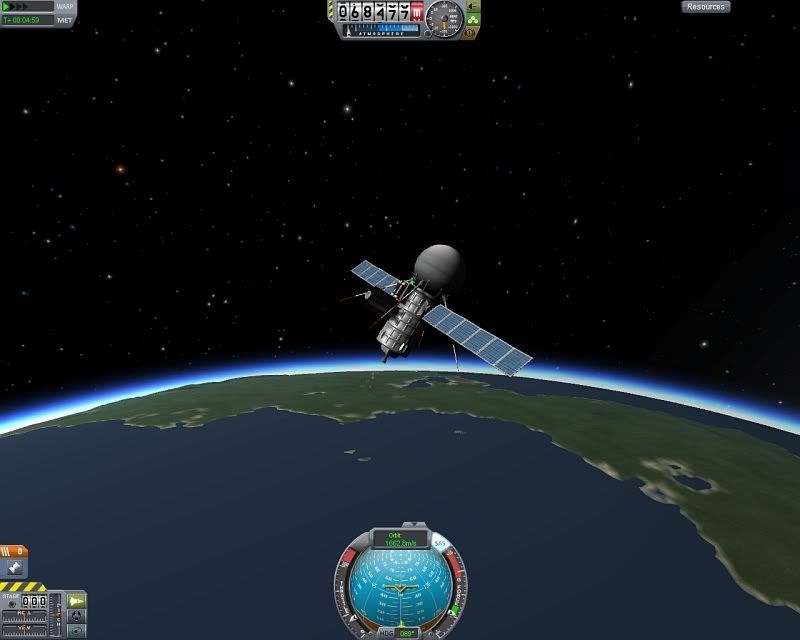The image size is (800, 640).
Task: Click the orbital speed readout to change mode
Action: (x=400, y=539)
